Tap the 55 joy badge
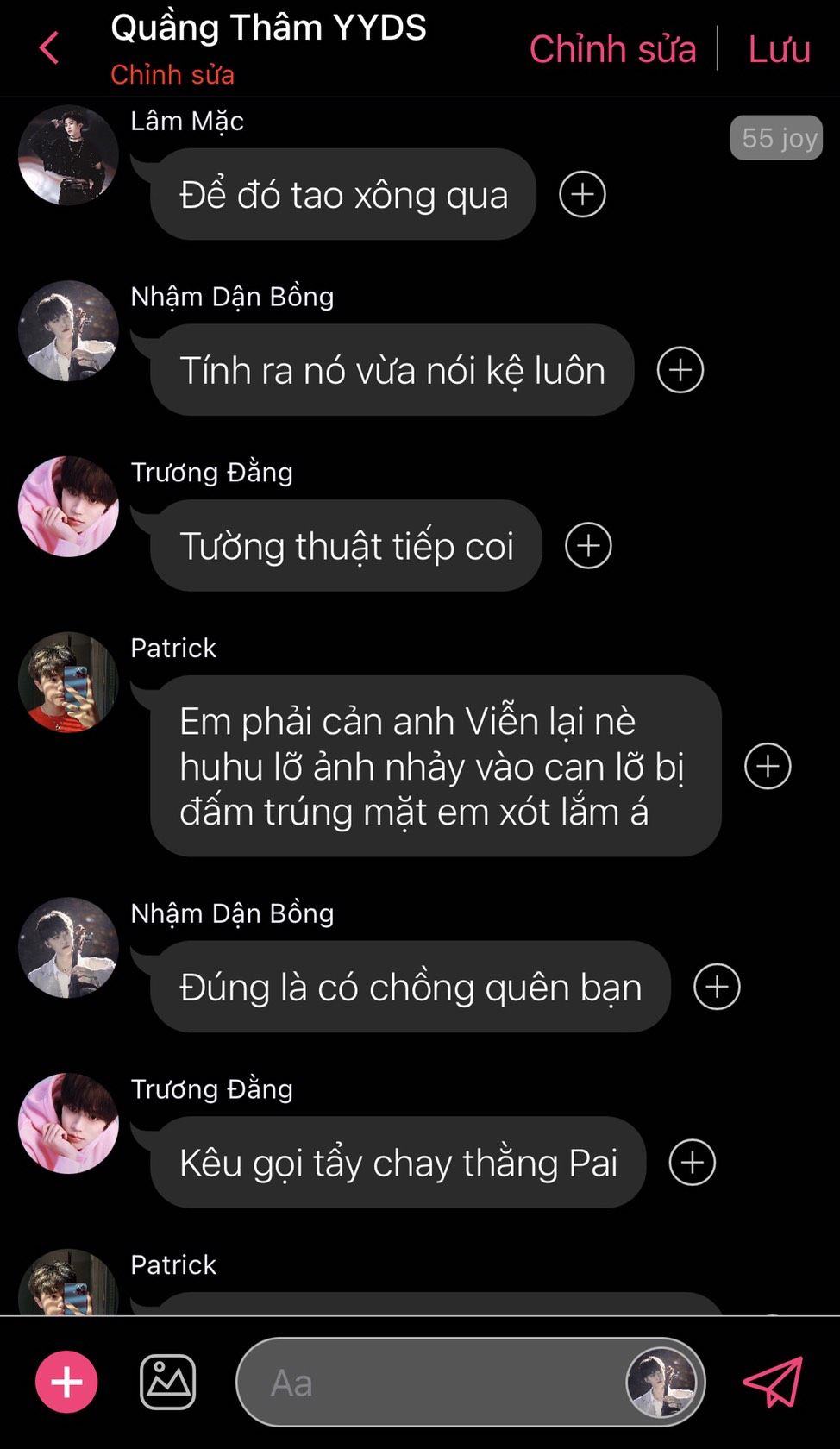This screenshot has width=840, height=1449. pos(776,138)
